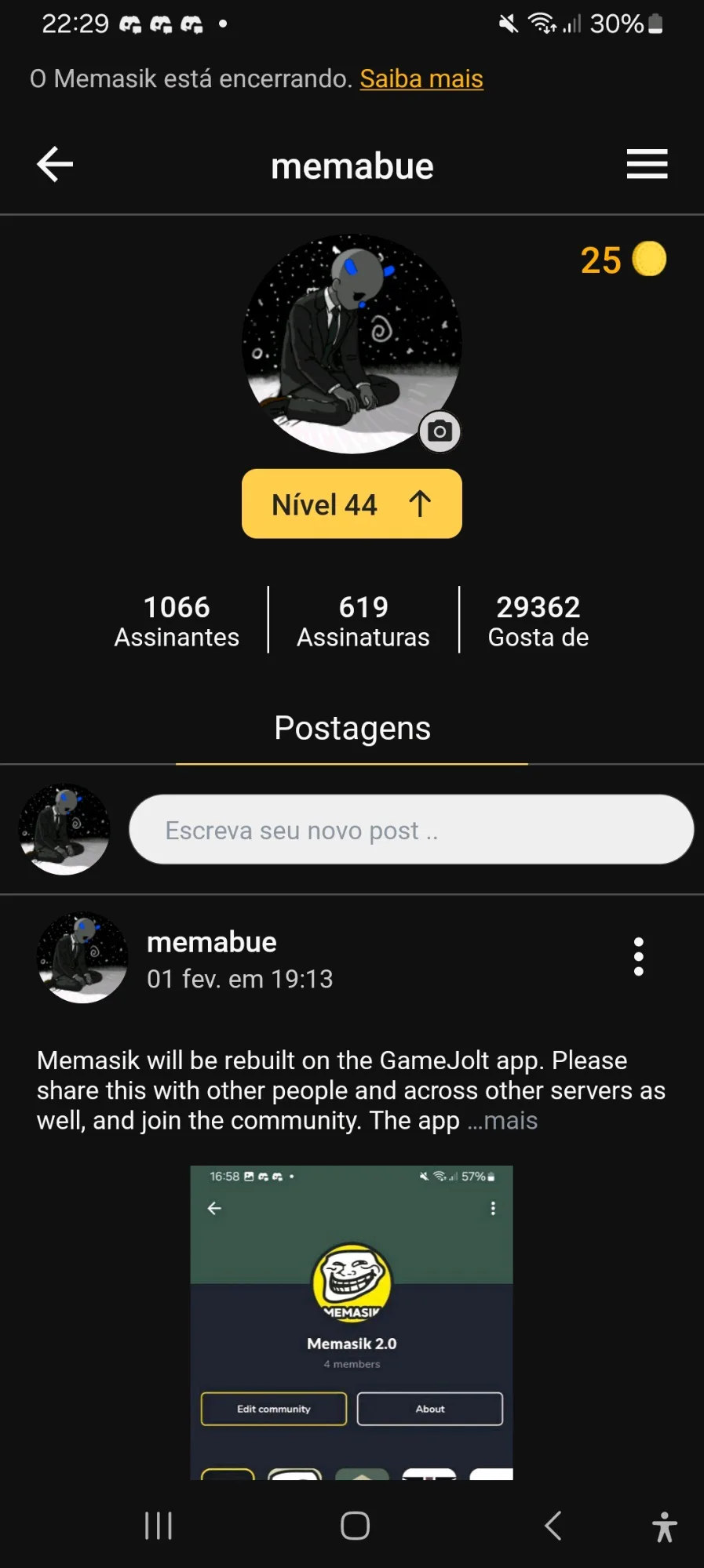Open the system recent apps view
Viewport: 704px width, 1568px height.
[x=159, y=1526]
